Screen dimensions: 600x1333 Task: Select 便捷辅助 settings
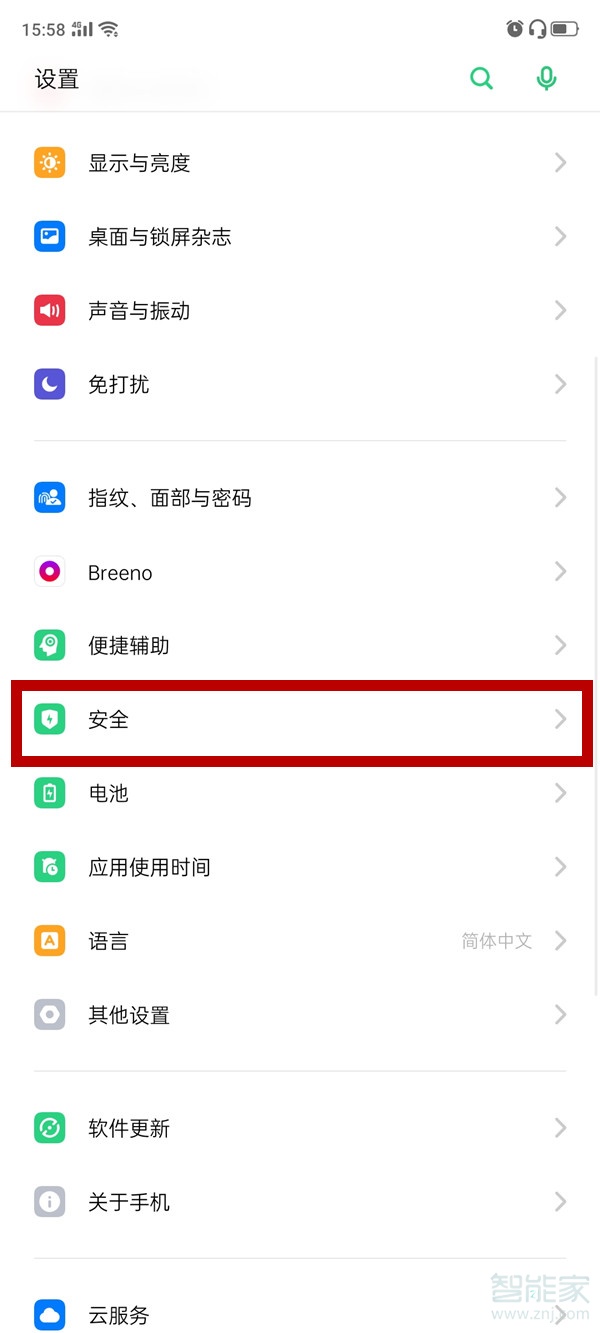[x=129, y=646]
